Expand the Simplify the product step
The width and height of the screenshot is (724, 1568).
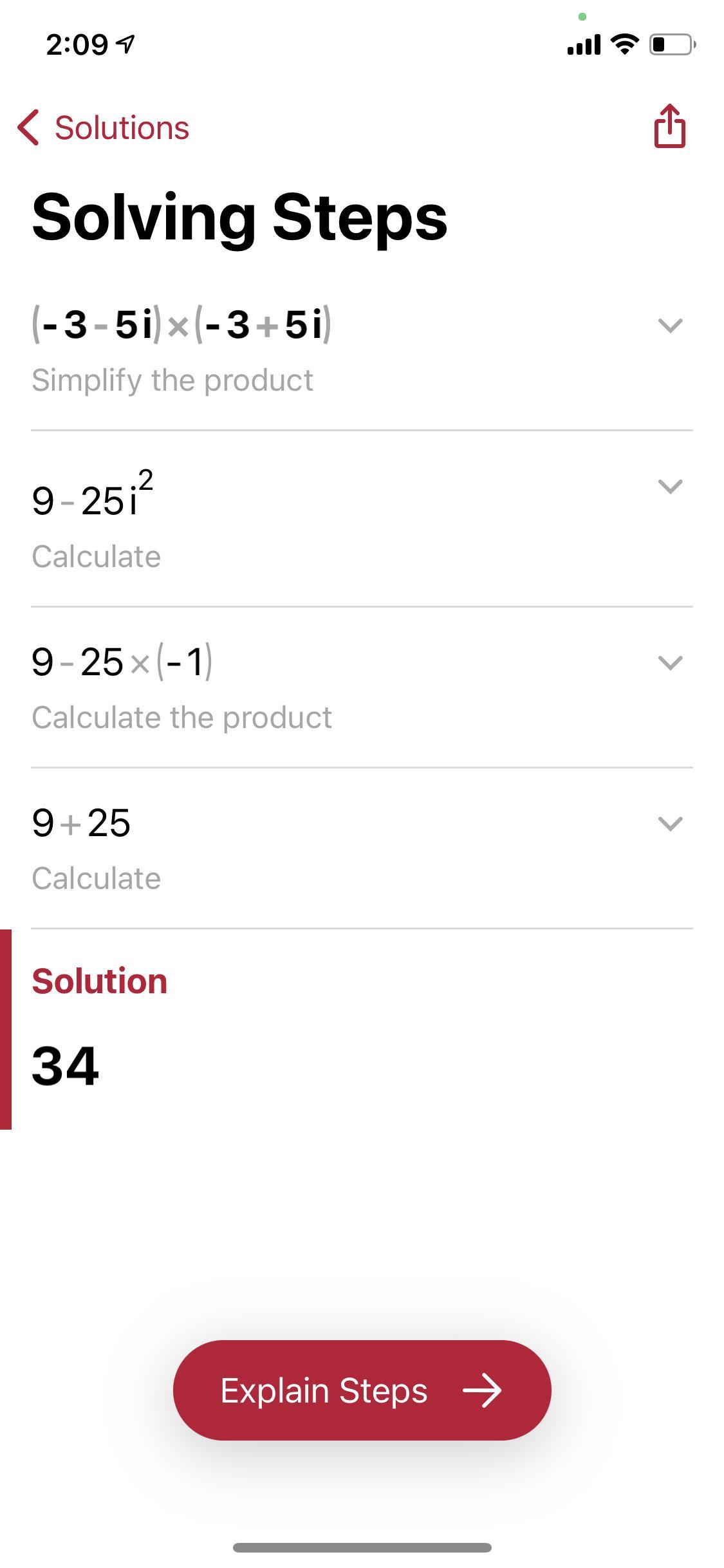pos(670,326)
